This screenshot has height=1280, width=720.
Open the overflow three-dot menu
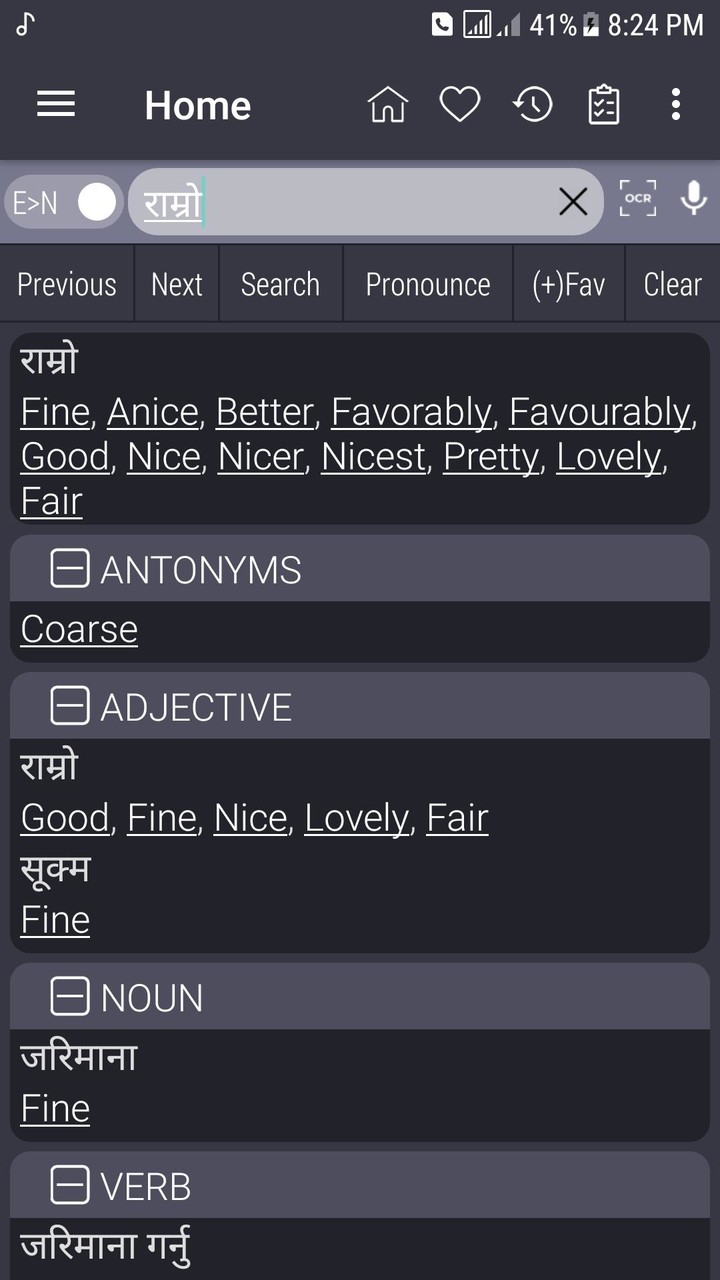(x=677, y=103)
